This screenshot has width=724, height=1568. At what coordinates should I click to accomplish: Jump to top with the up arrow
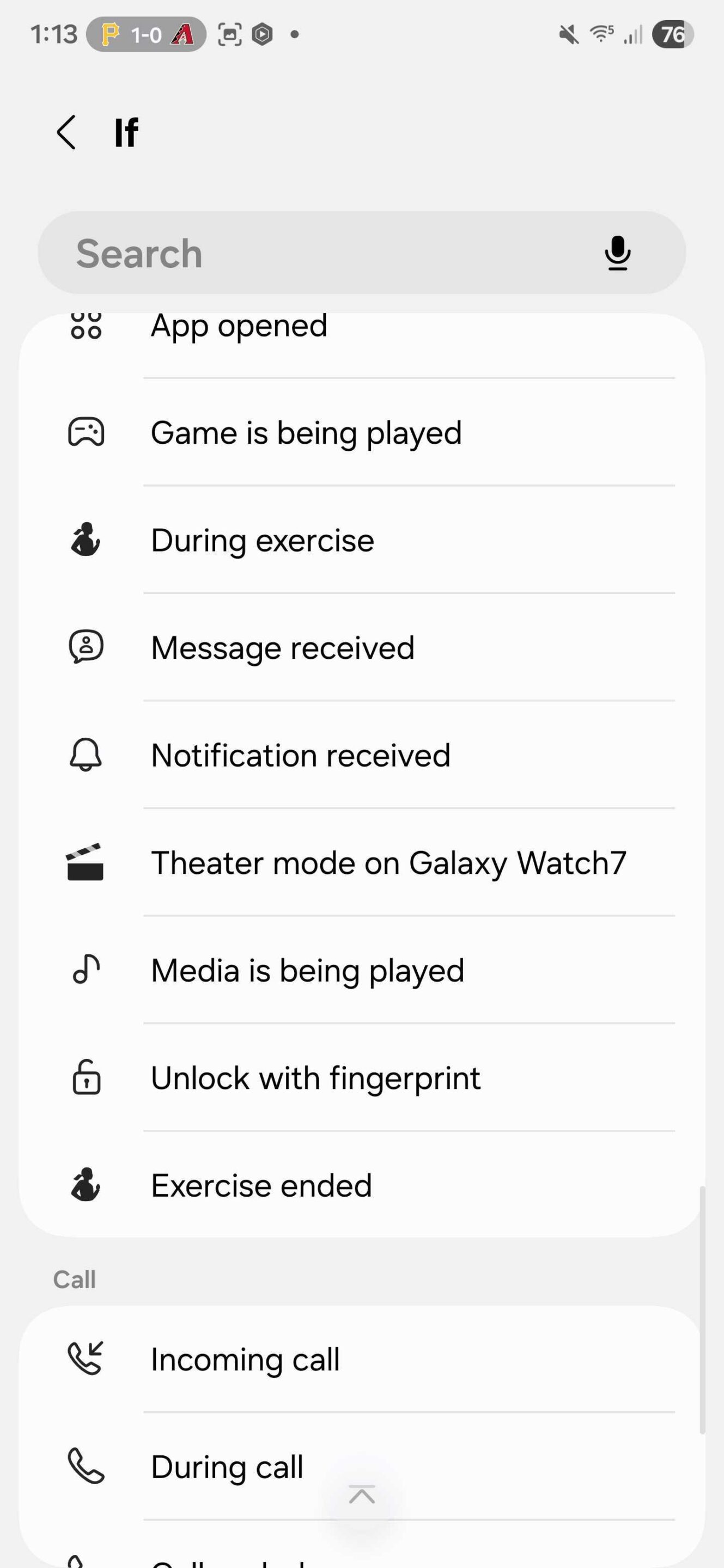[362, 1494]
